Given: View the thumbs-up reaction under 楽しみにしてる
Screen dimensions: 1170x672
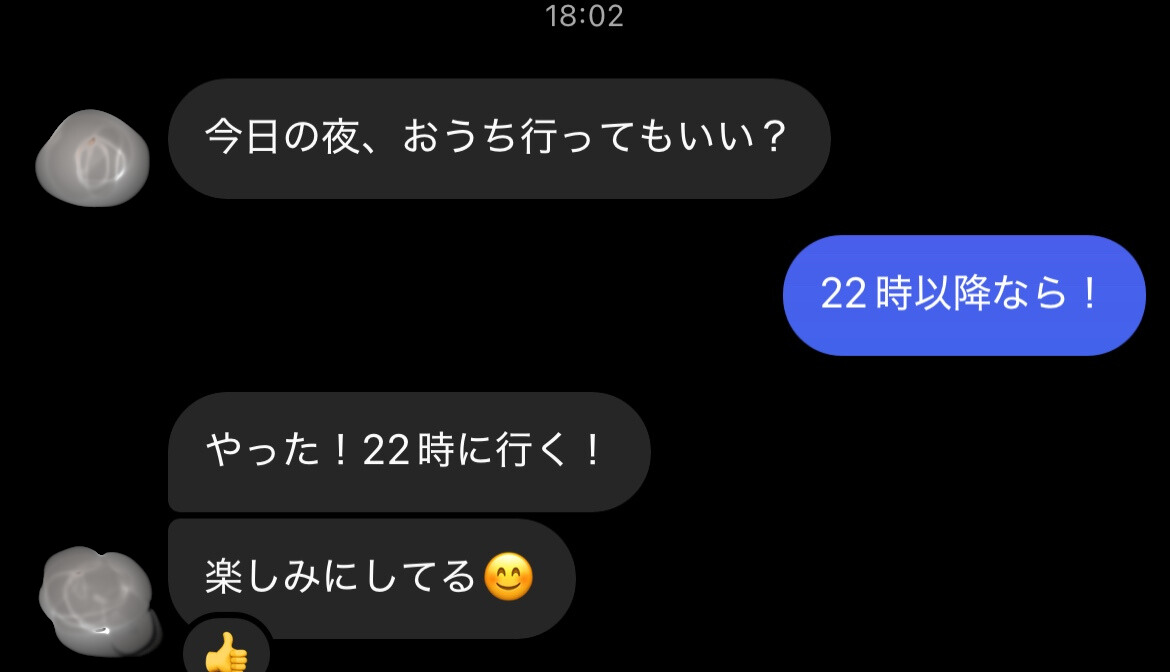Looking at the screenshot, I should click(226, 652).
